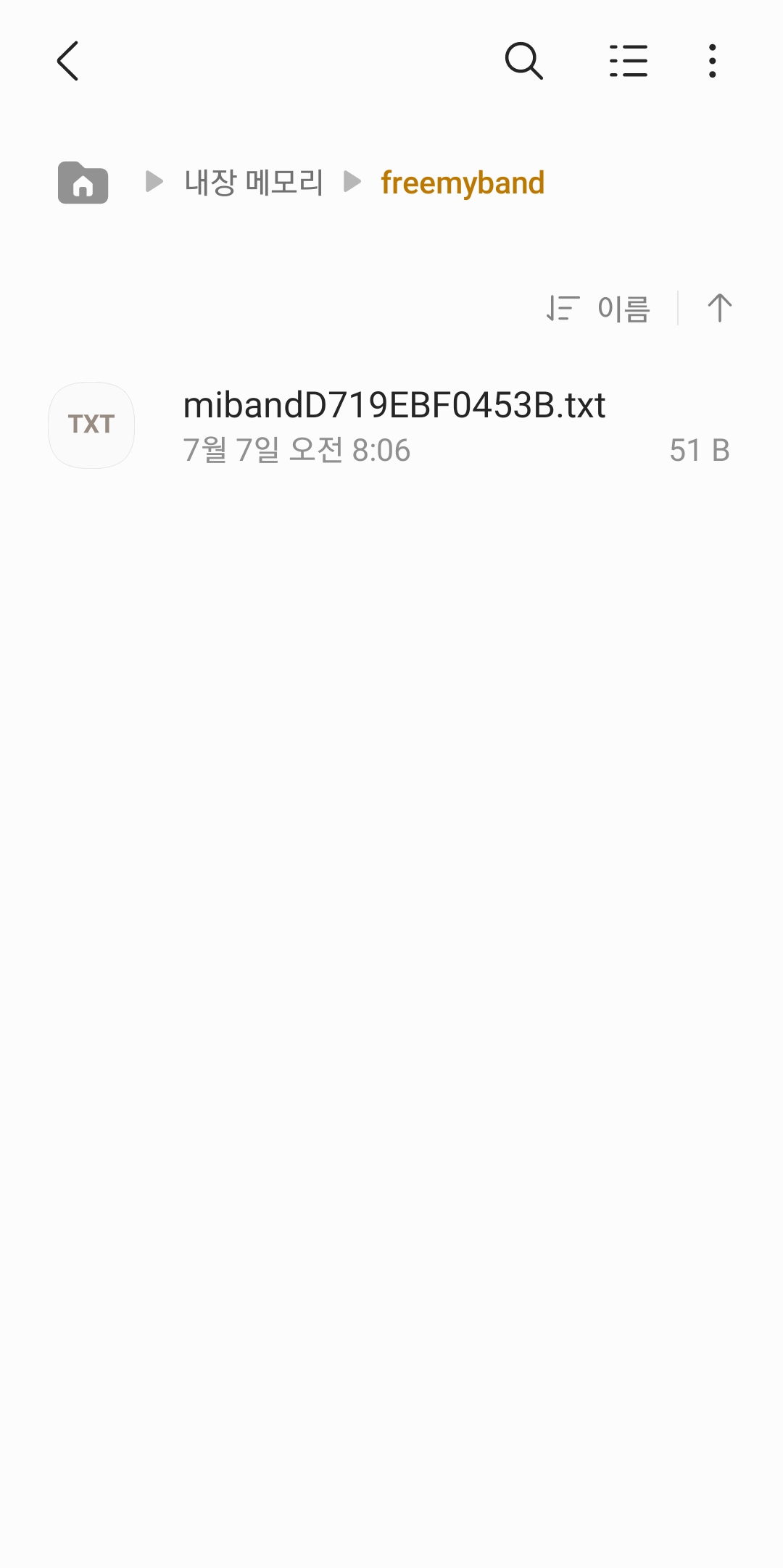Open file search
The height and width of the screenshot is (1568, 783).
(x=523, y=61)
